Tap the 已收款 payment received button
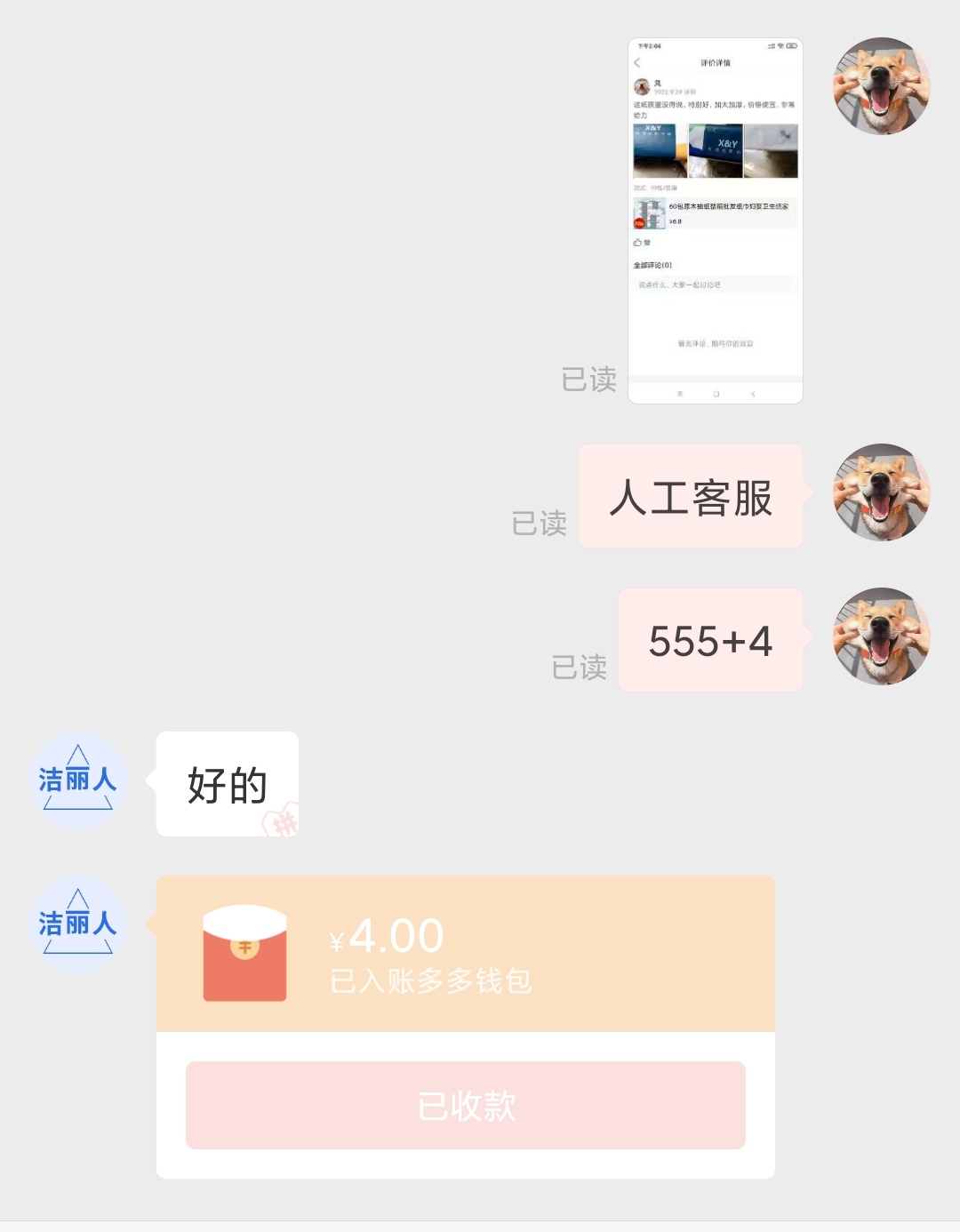Viewport: 960px width, 1232px height. (x=465, y=1105)
